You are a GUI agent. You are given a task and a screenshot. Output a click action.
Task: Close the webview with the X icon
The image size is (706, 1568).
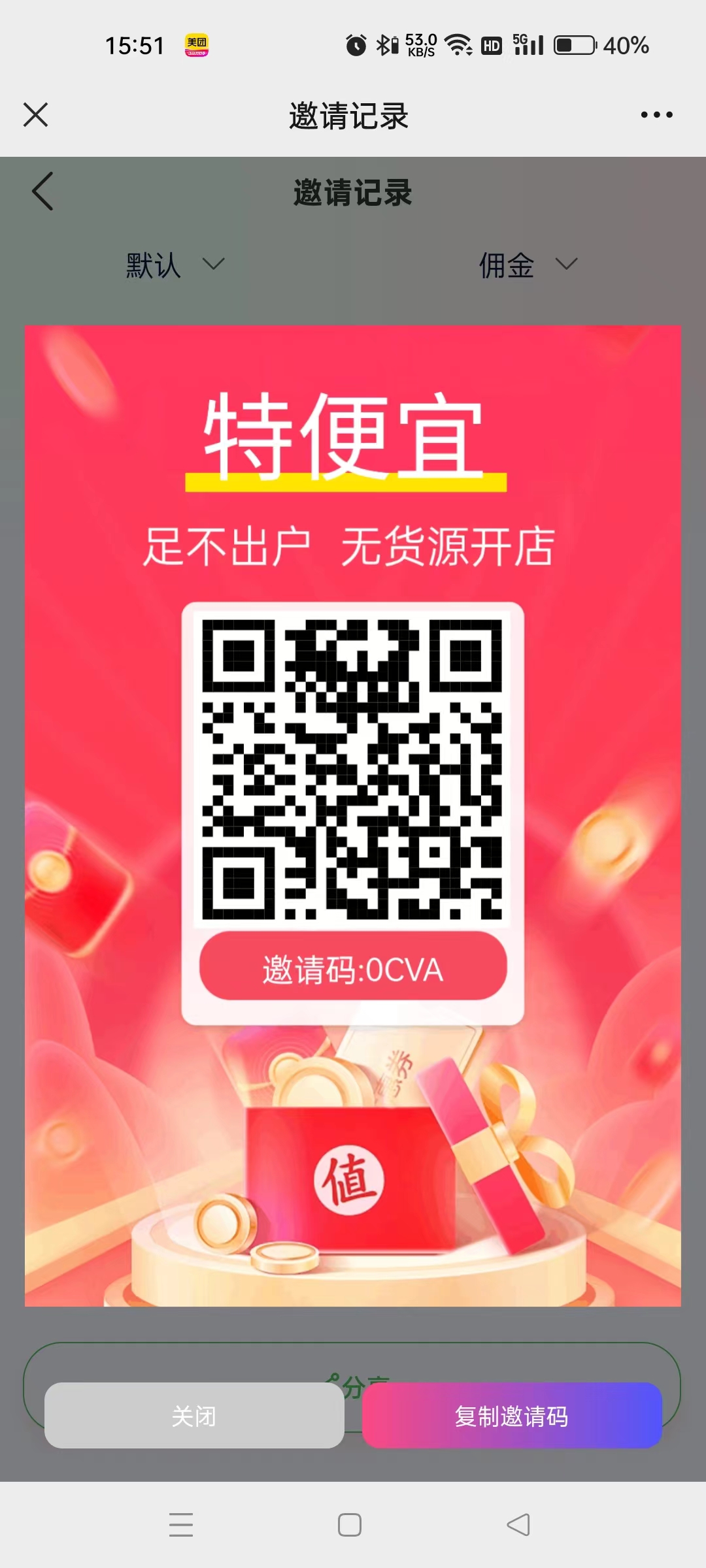[x=35, y=115]
